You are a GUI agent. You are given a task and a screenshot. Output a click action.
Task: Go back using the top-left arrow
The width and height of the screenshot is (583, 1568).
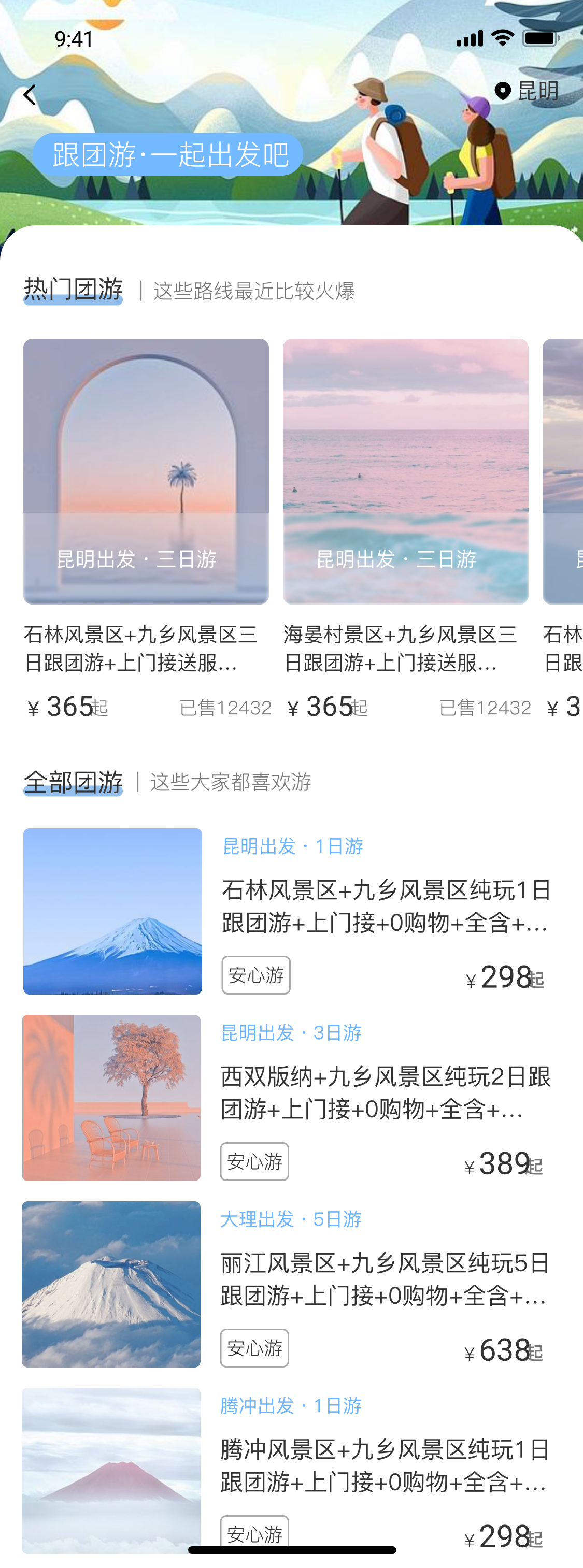pos(30,95)
